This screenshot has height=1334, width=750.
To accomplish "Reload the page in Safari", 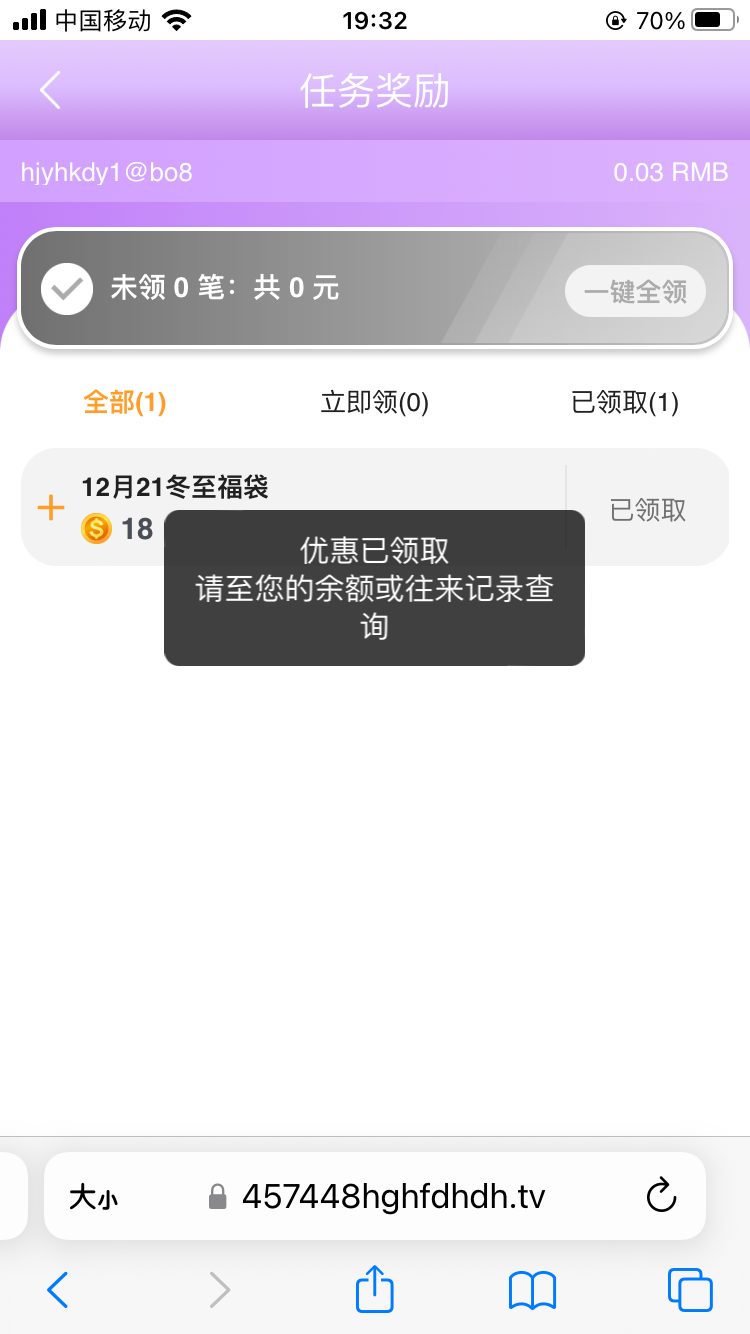I will [x=661, y=1196].
